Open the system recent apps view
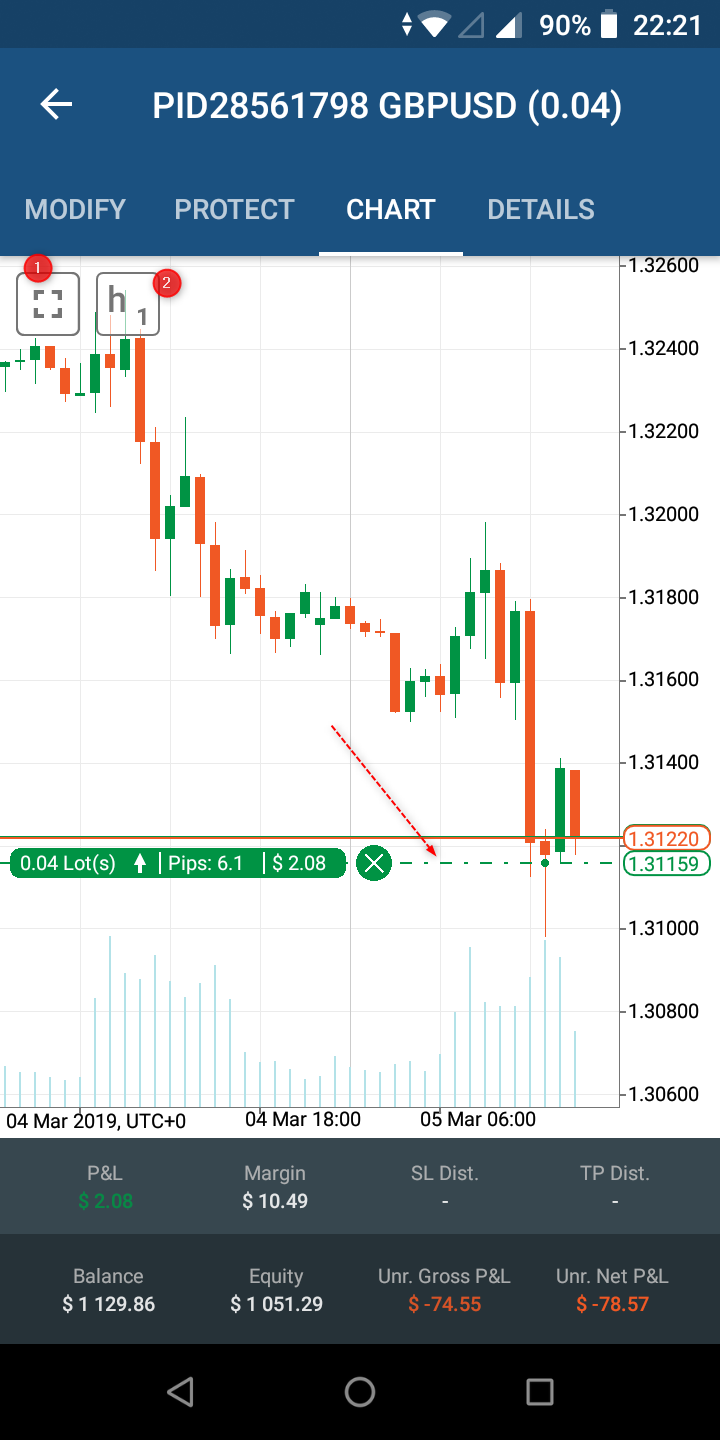The height and width of the screenshot is (1440, 720). click(x=540, y=1391)
